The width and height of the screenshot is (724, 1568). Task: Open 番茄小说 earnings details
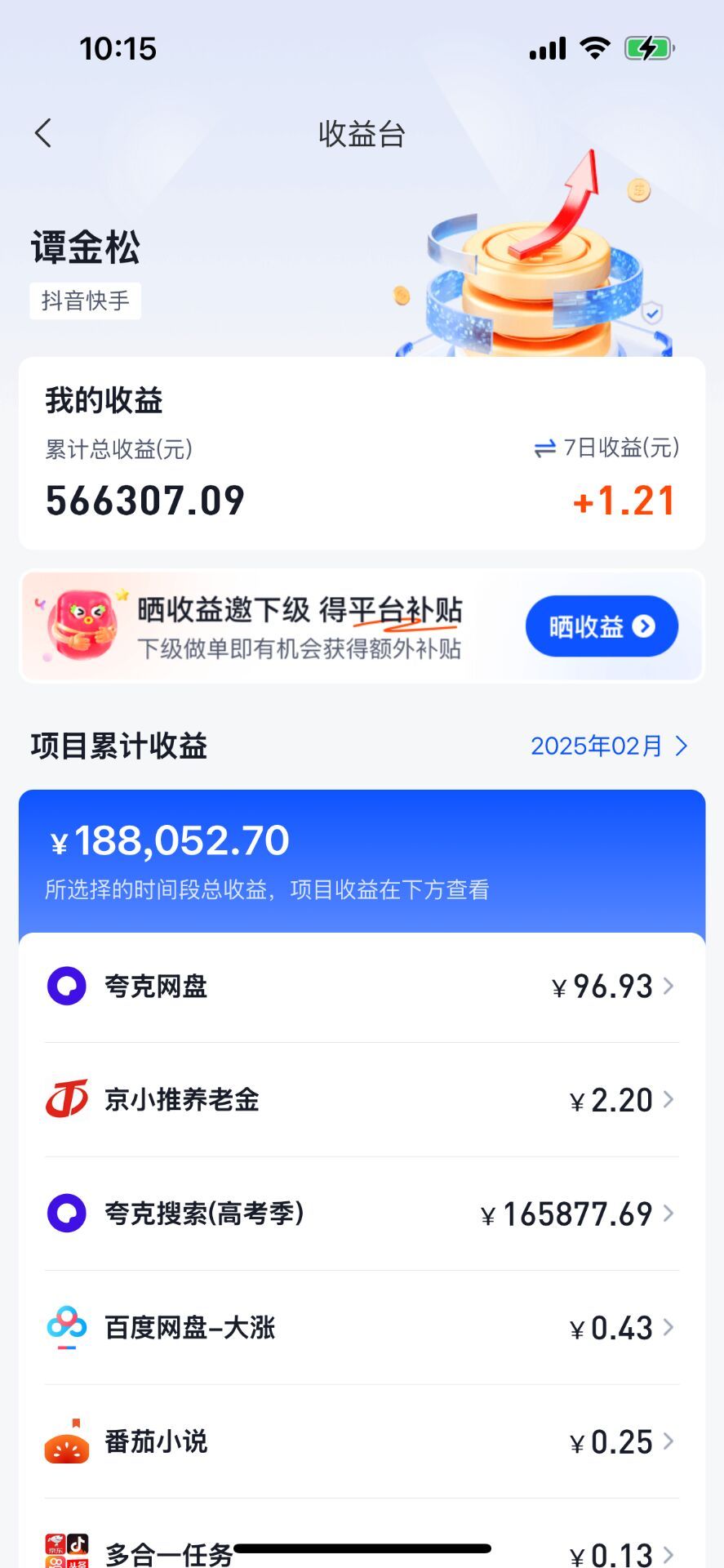click(x=362, y=1441)
